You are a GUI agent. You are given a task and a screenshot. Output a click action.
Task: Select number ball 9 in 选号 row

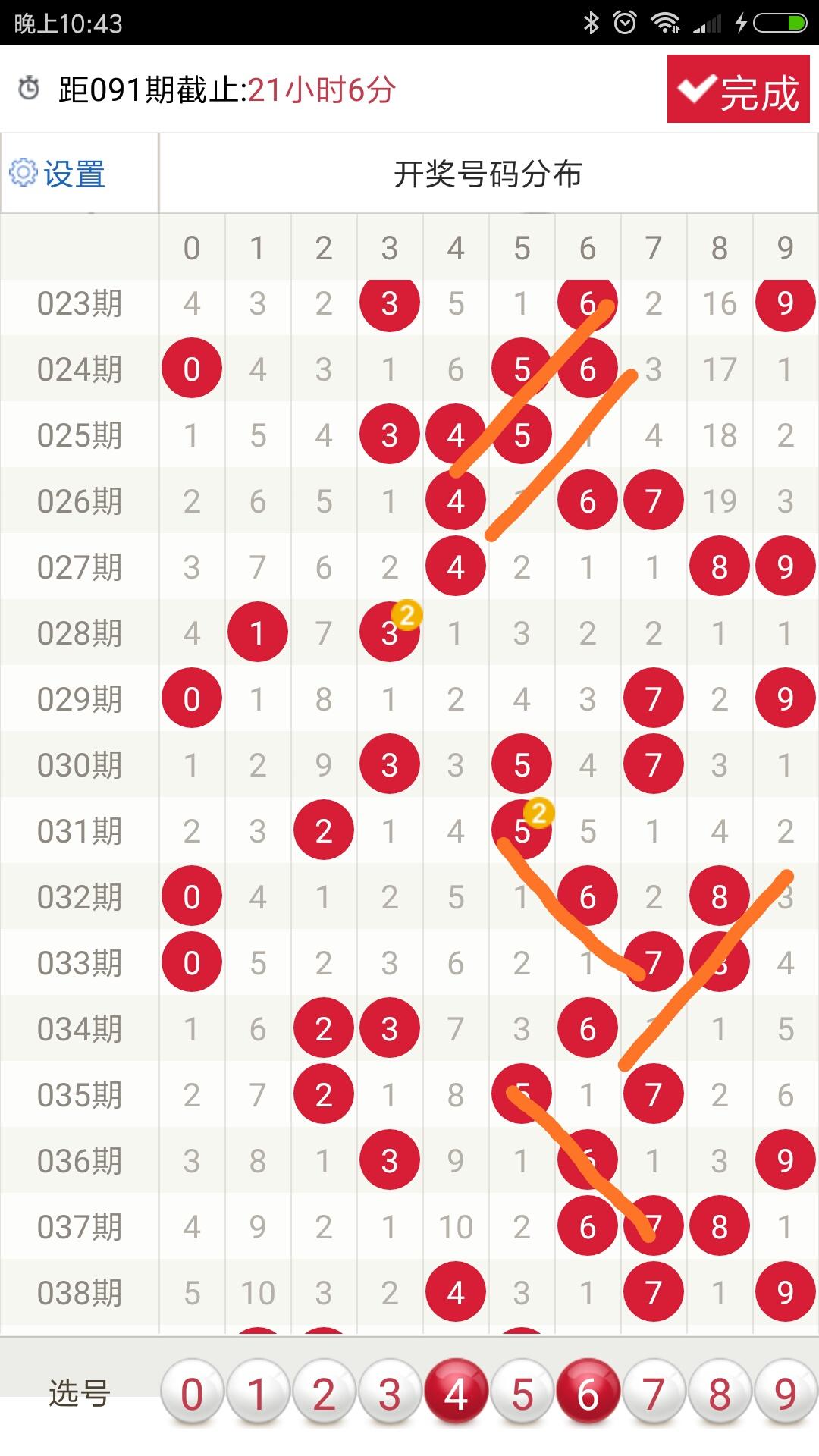coord(786,1394)
